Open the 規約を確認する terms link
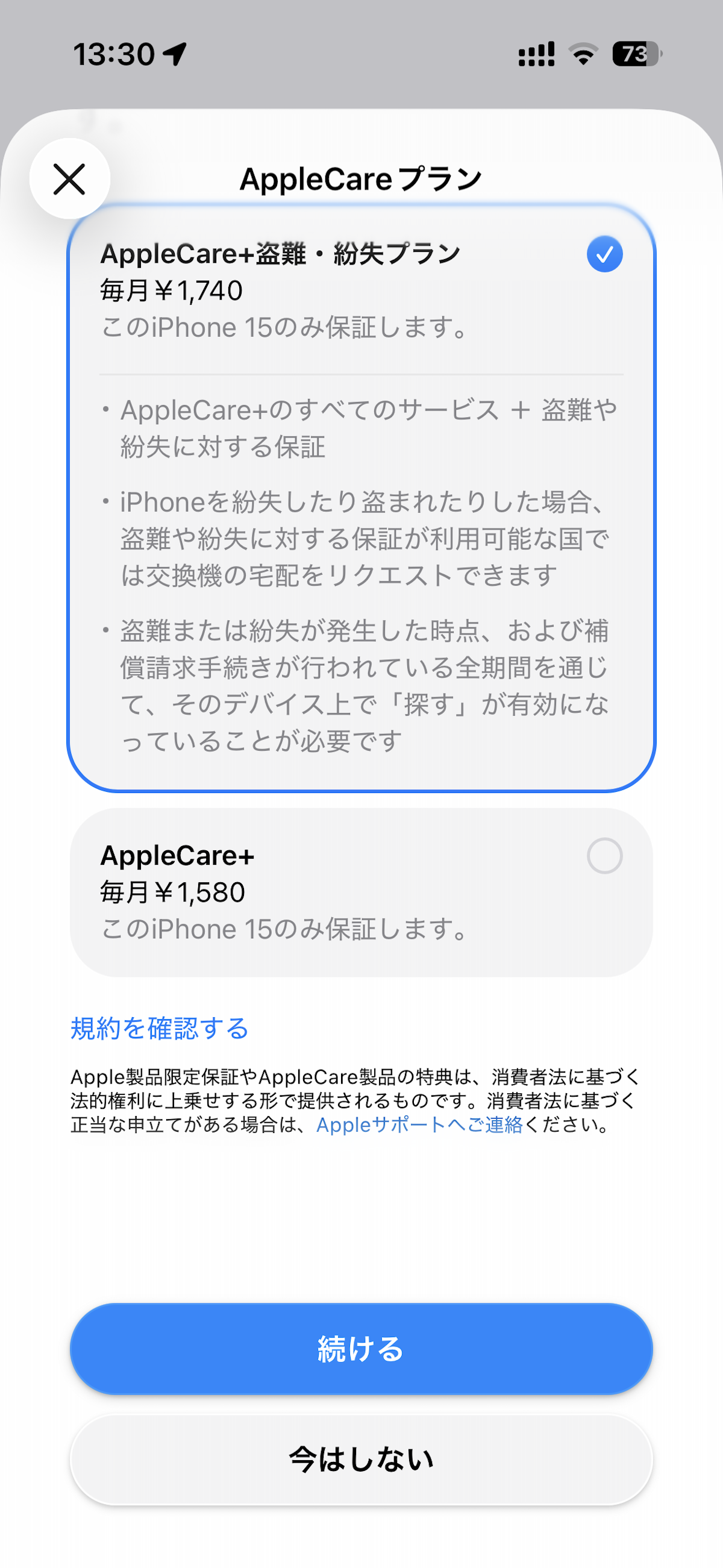 point(160,1029)
